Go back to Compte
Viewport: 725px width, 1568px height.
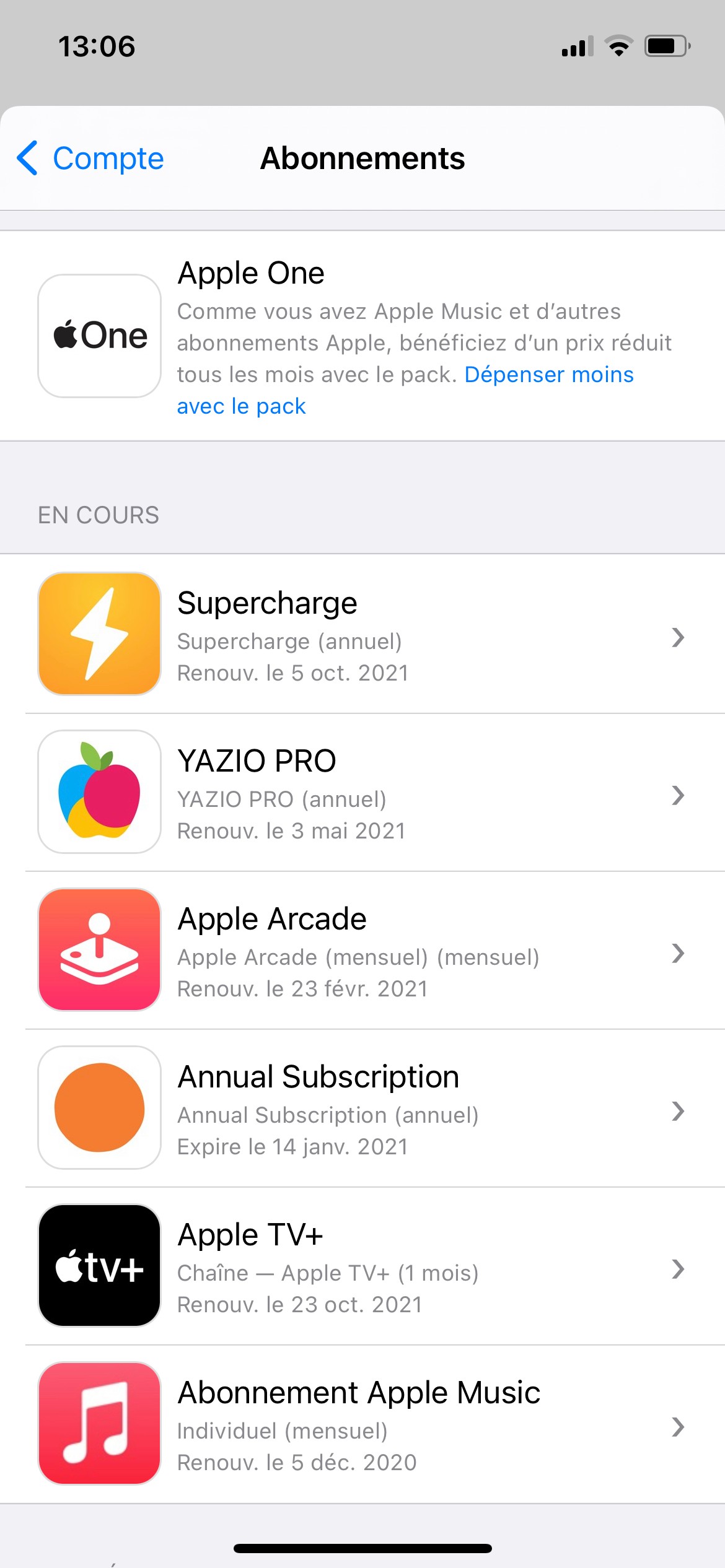tap(90, 159)
